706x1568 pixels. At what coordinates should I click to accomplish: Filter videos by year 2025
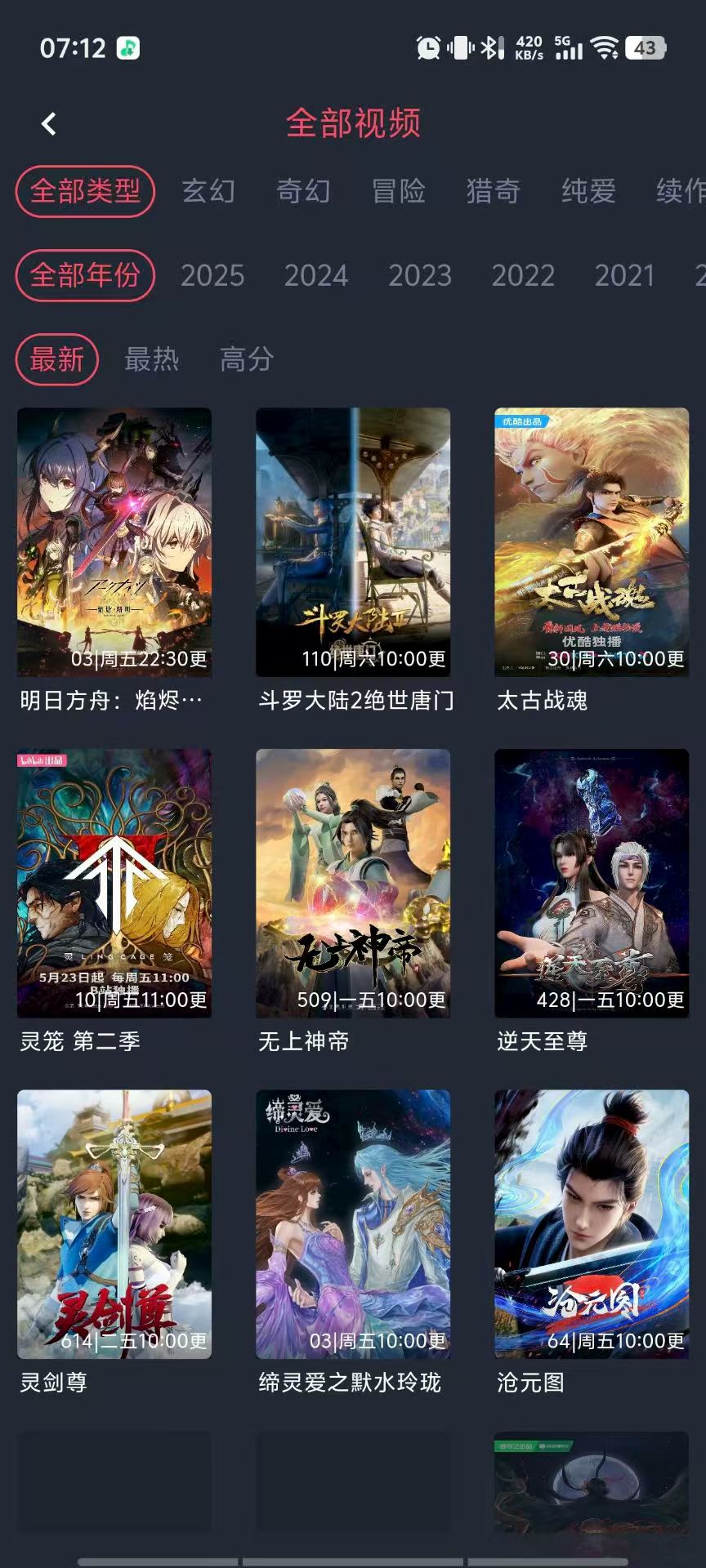point(212,275)
